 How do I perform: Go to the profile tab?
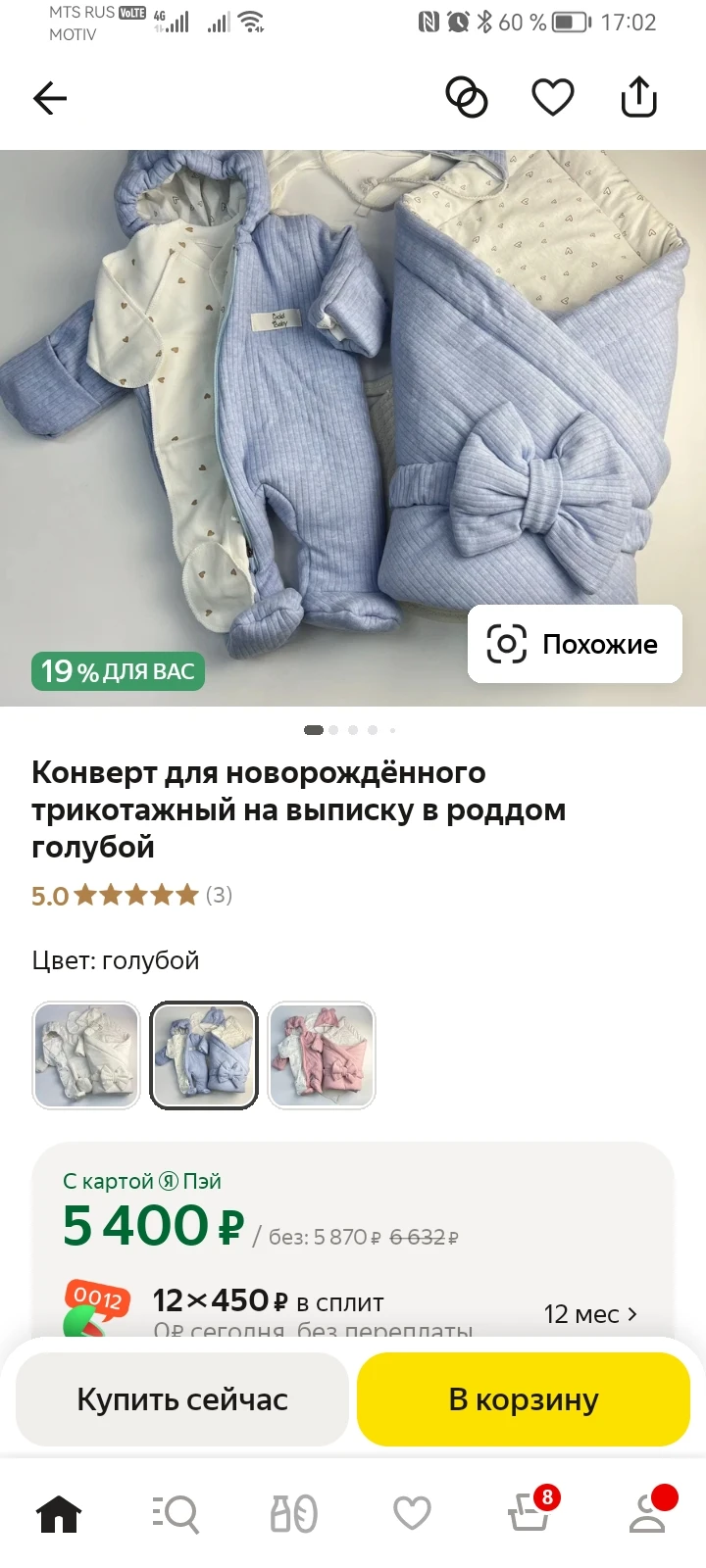click(x=647, y=1513)
